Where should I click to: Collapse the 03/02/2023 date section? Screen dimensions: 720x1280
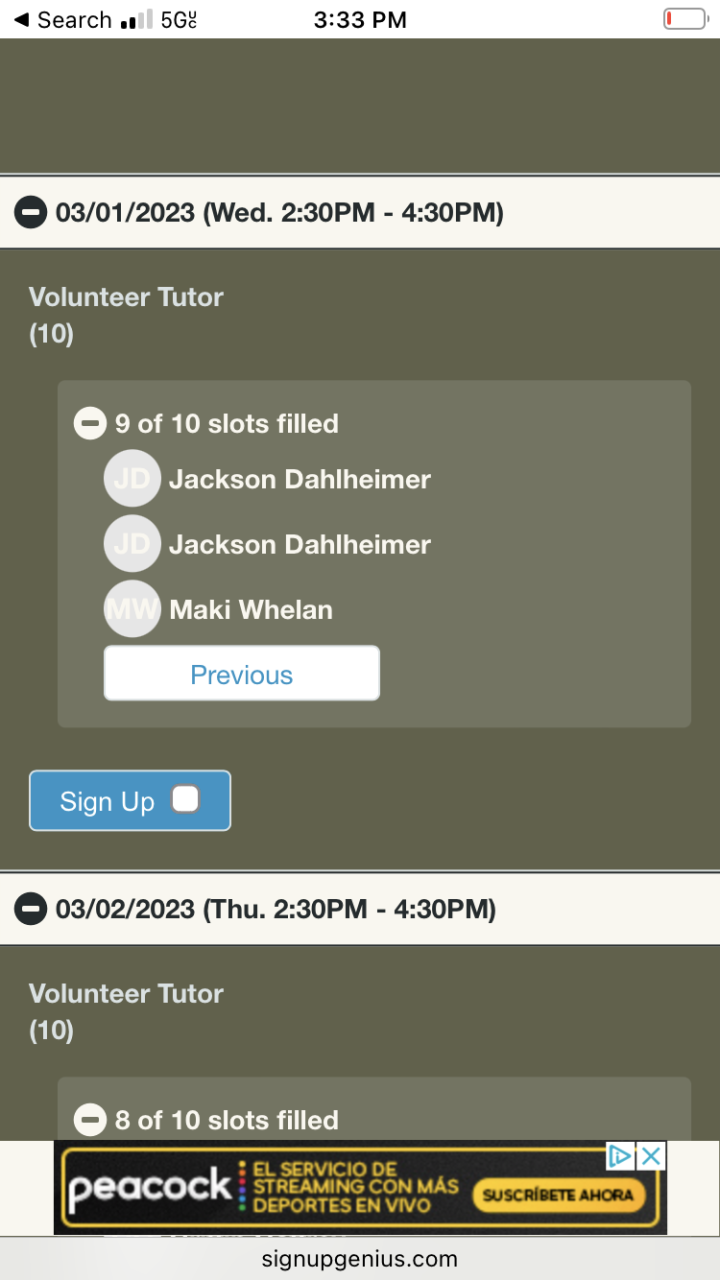click(31, 909)
